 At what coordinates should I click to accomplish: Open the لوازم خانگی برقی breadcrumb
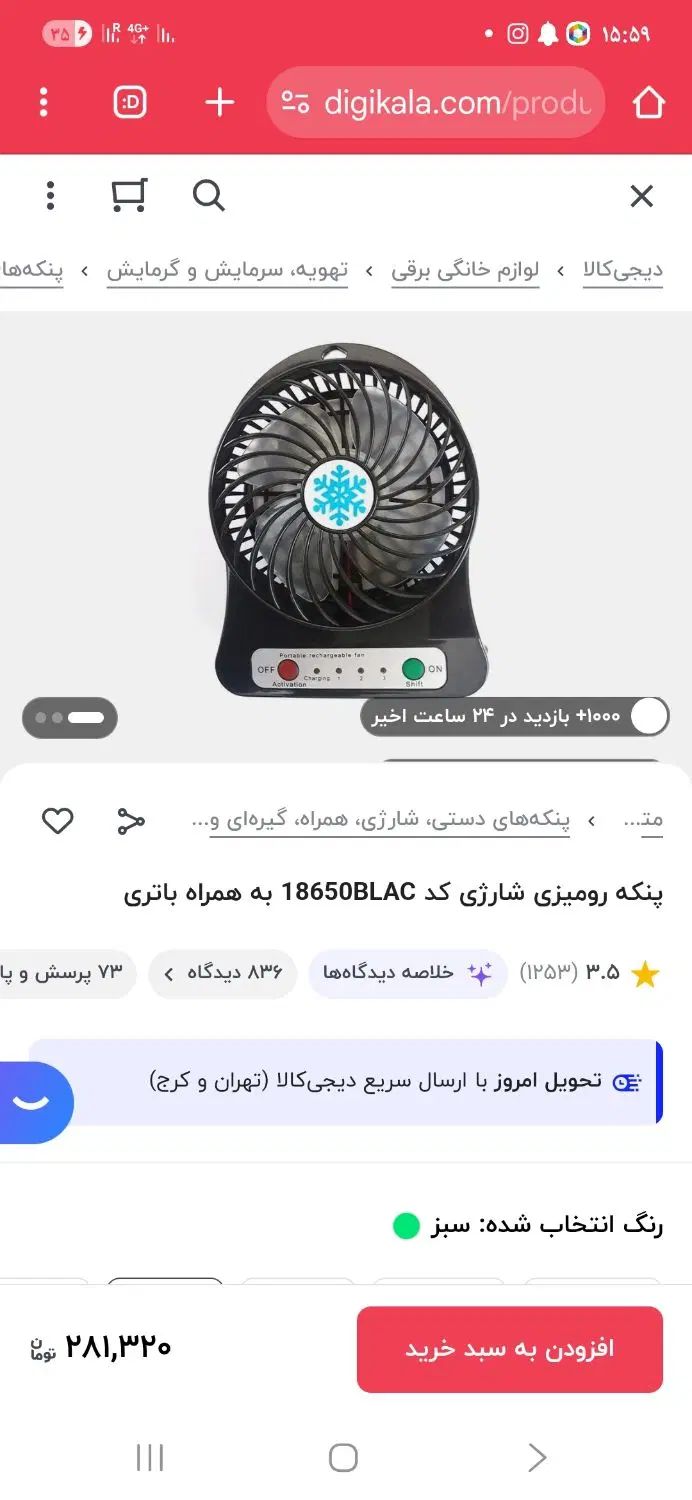click(x=465, y=270)
